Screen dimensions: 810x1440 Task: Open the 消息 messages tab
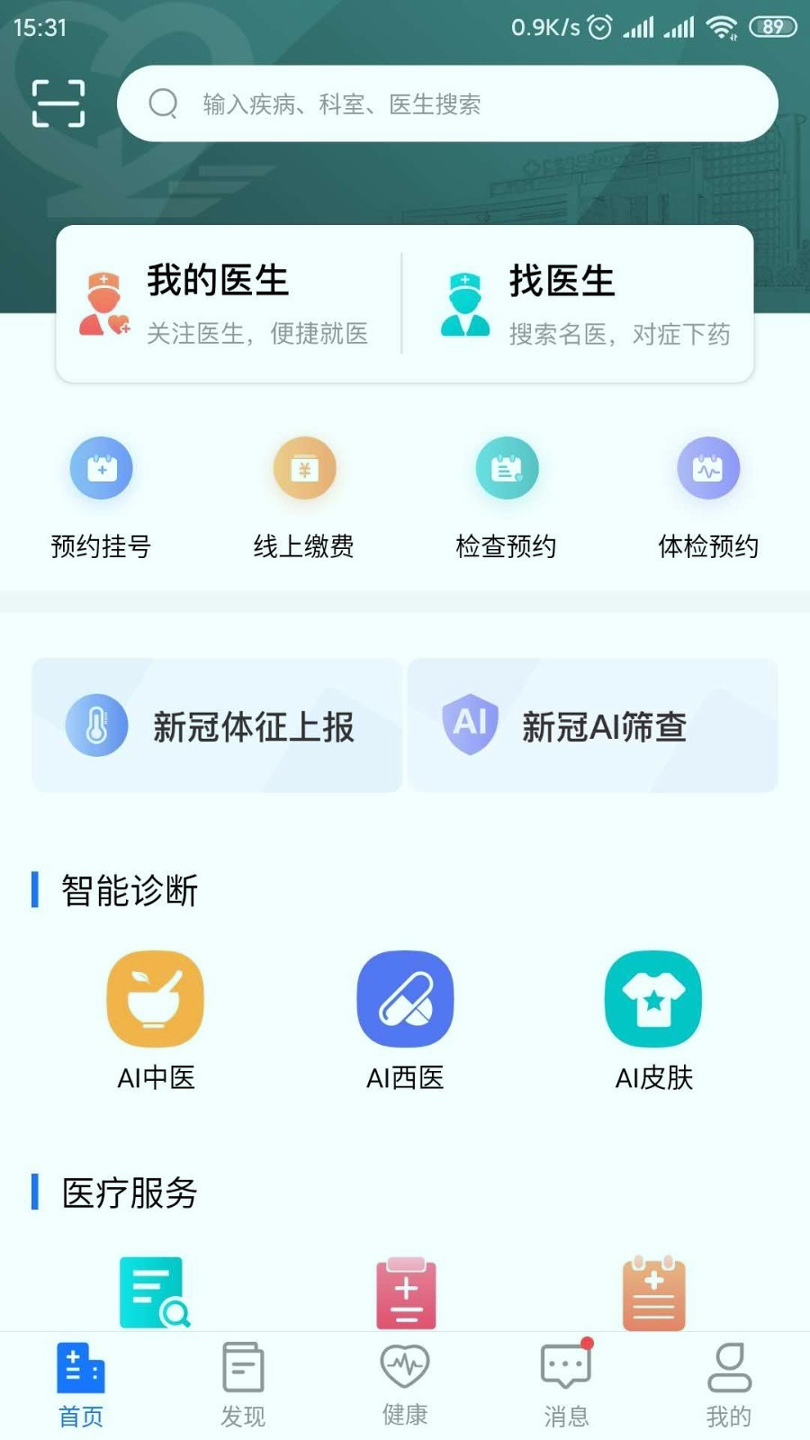pos(566,1386)
